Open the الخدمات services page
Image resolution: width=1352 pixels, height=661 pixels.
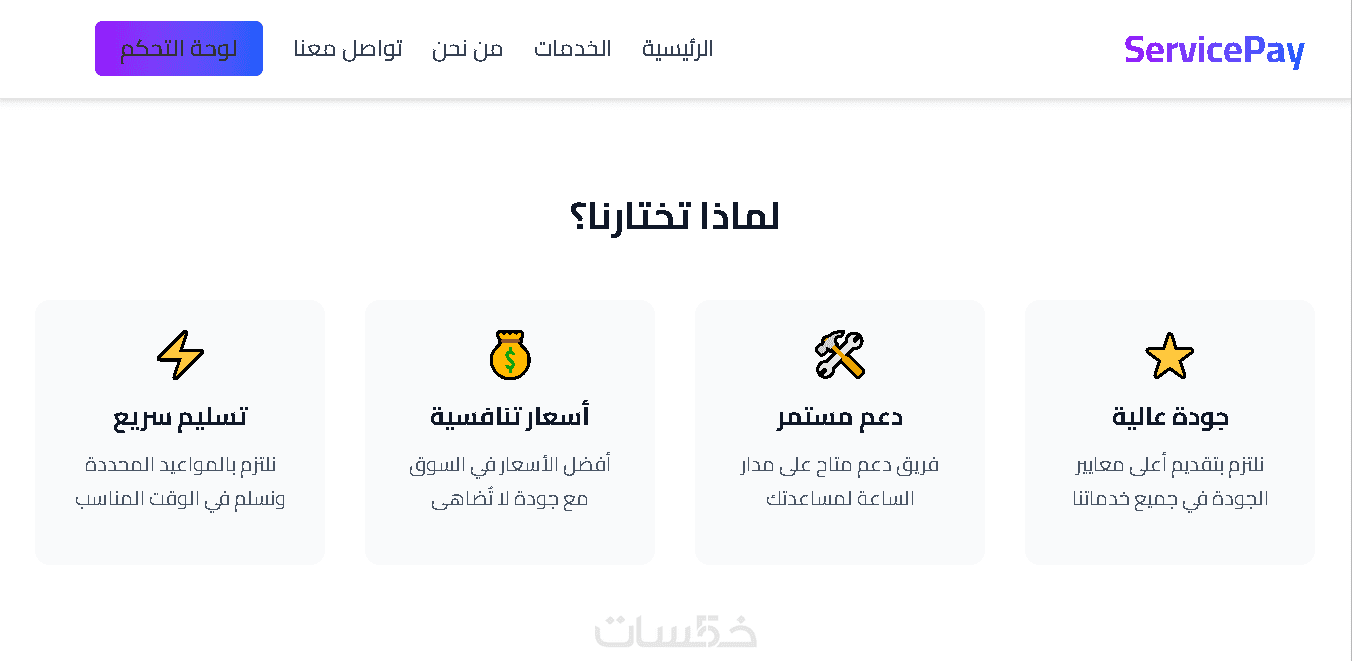coord(572,49)
